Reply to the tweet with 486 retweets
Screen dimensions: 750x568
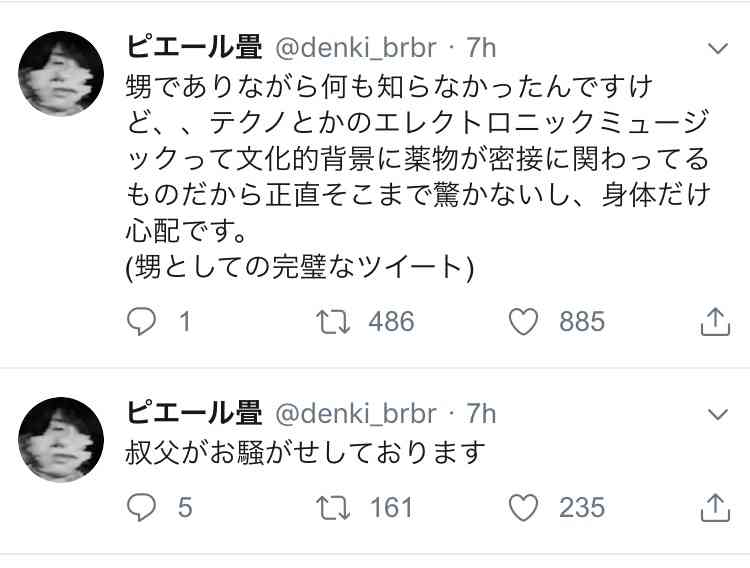(x=144, y=321)
